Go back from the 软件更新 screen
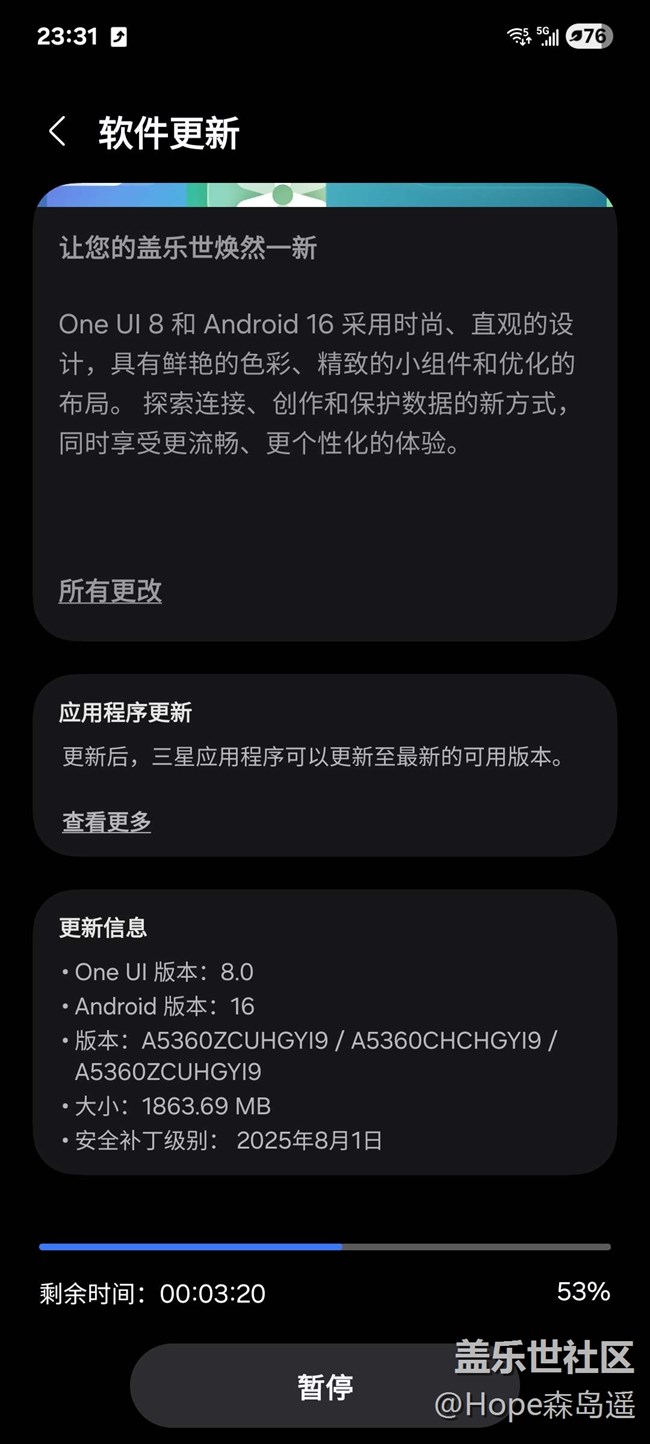 [x=57, y=132]
